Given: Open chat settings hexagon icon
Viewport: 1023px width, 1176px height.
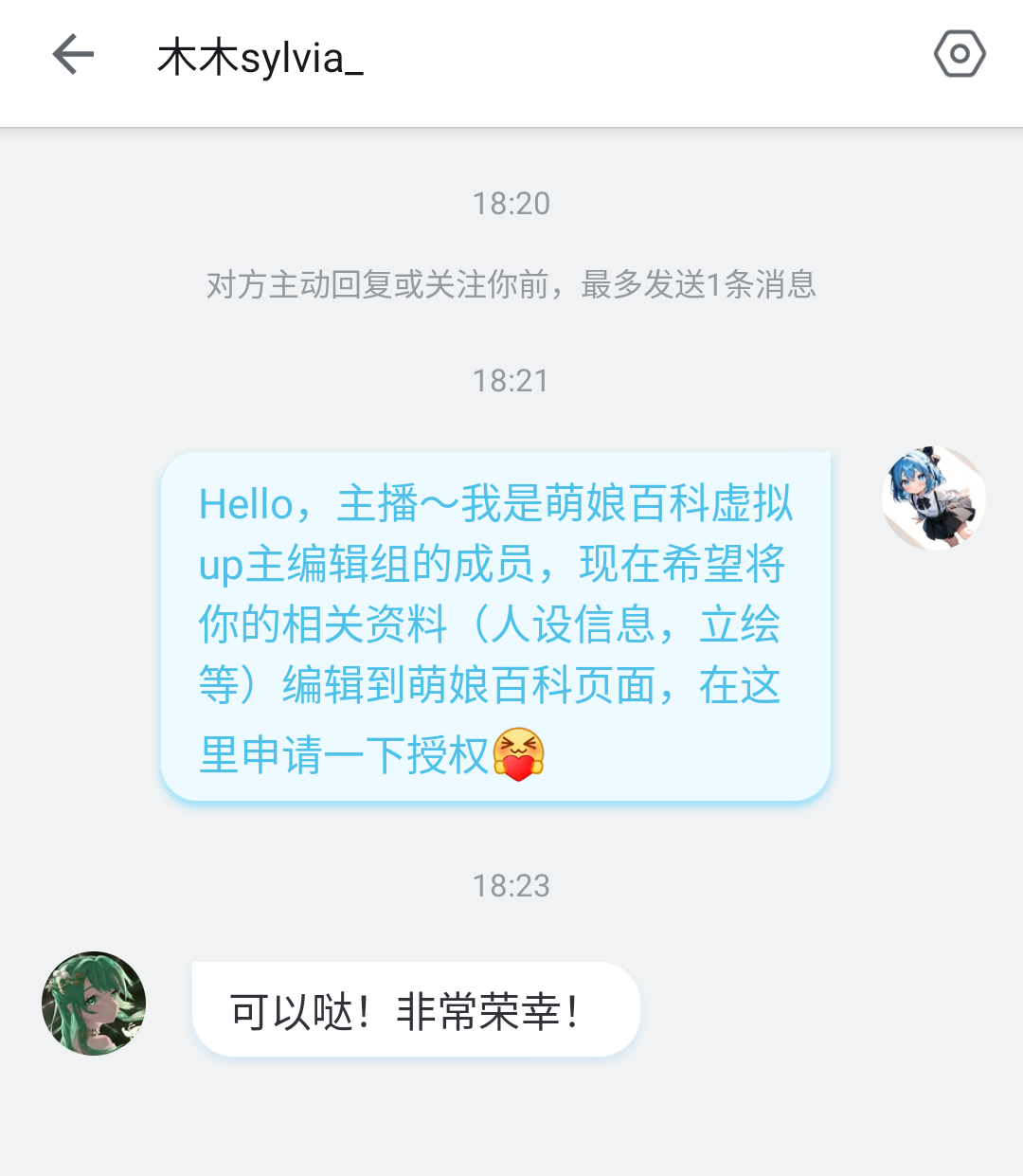Looking at the screenshot, I should pos(960,54).
